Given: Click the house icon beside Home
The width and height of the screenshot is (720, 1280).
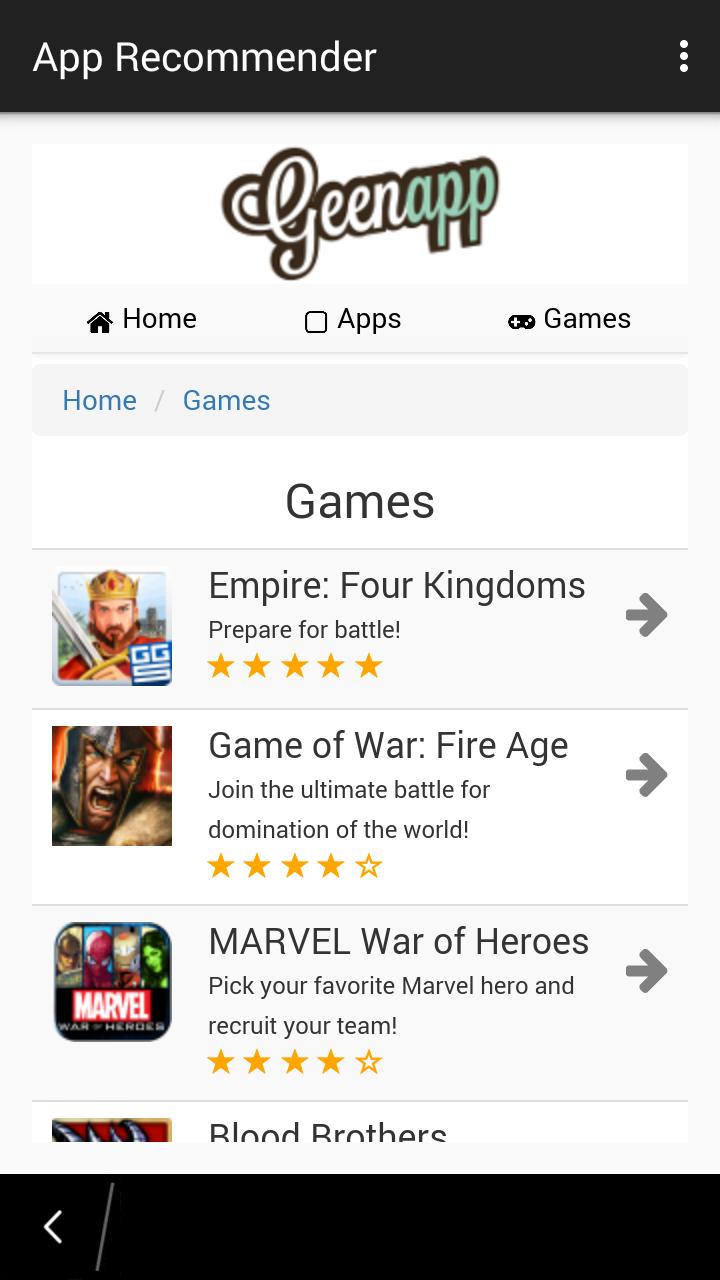Looking at the screenshot, I should [x=98, y=320].
